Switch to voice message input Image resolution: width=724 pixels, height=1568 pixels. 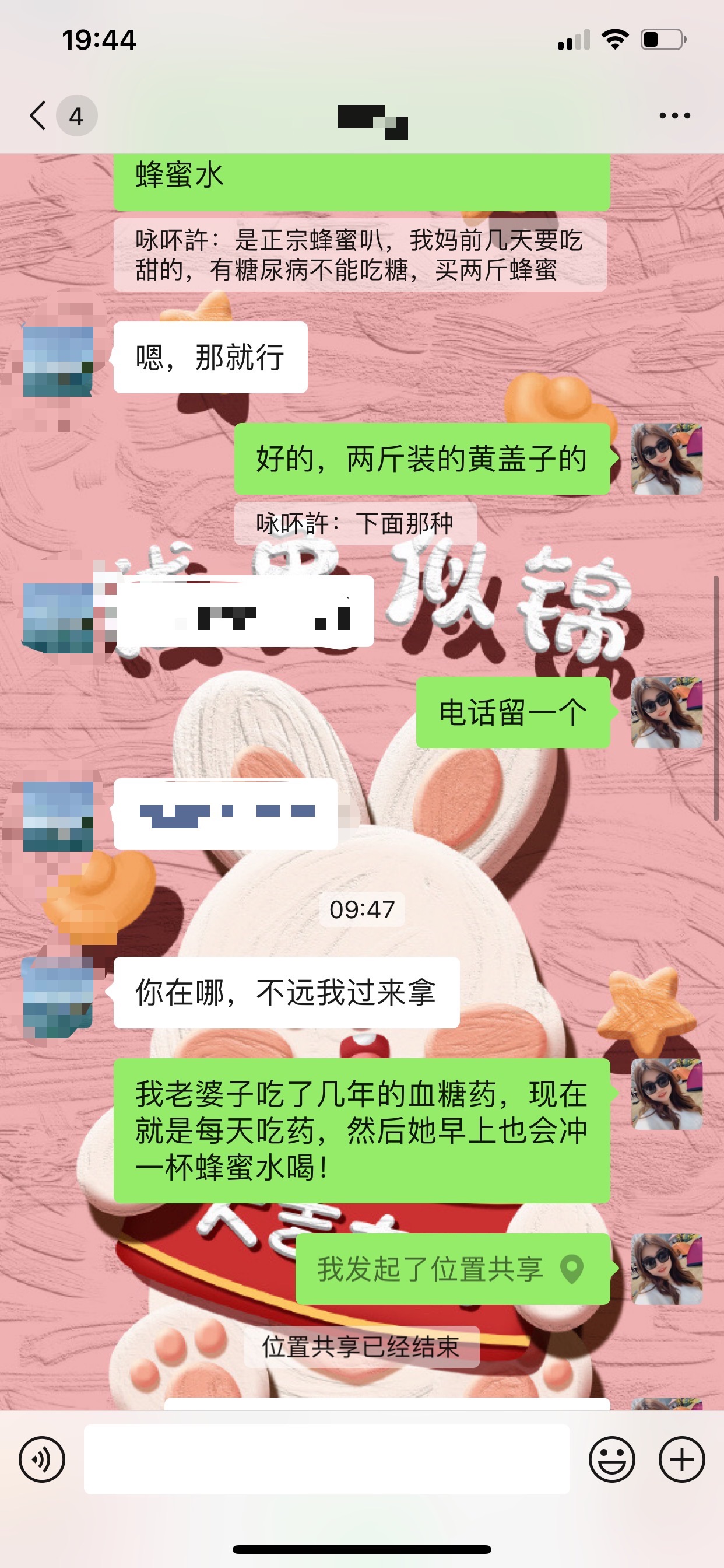click(x=41, y=1459)
